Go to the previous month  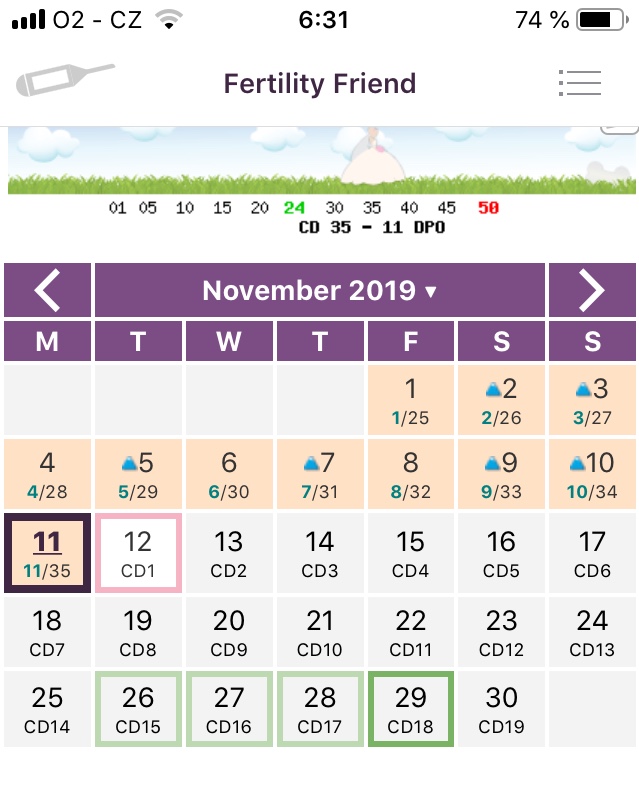[x=47, y=291]
